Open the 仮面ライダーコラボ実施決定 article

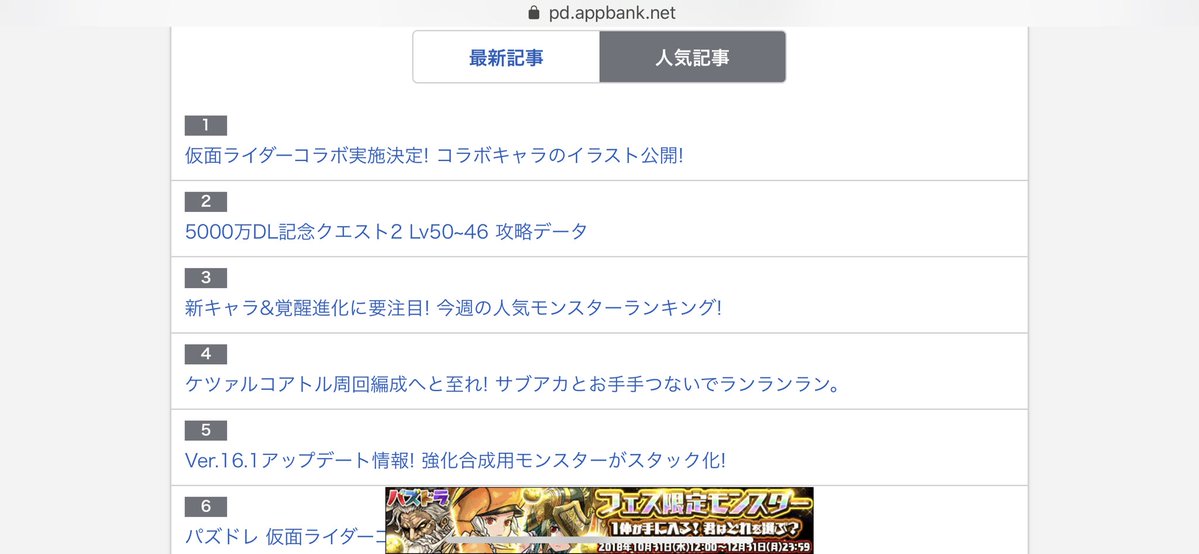[433, 156]
